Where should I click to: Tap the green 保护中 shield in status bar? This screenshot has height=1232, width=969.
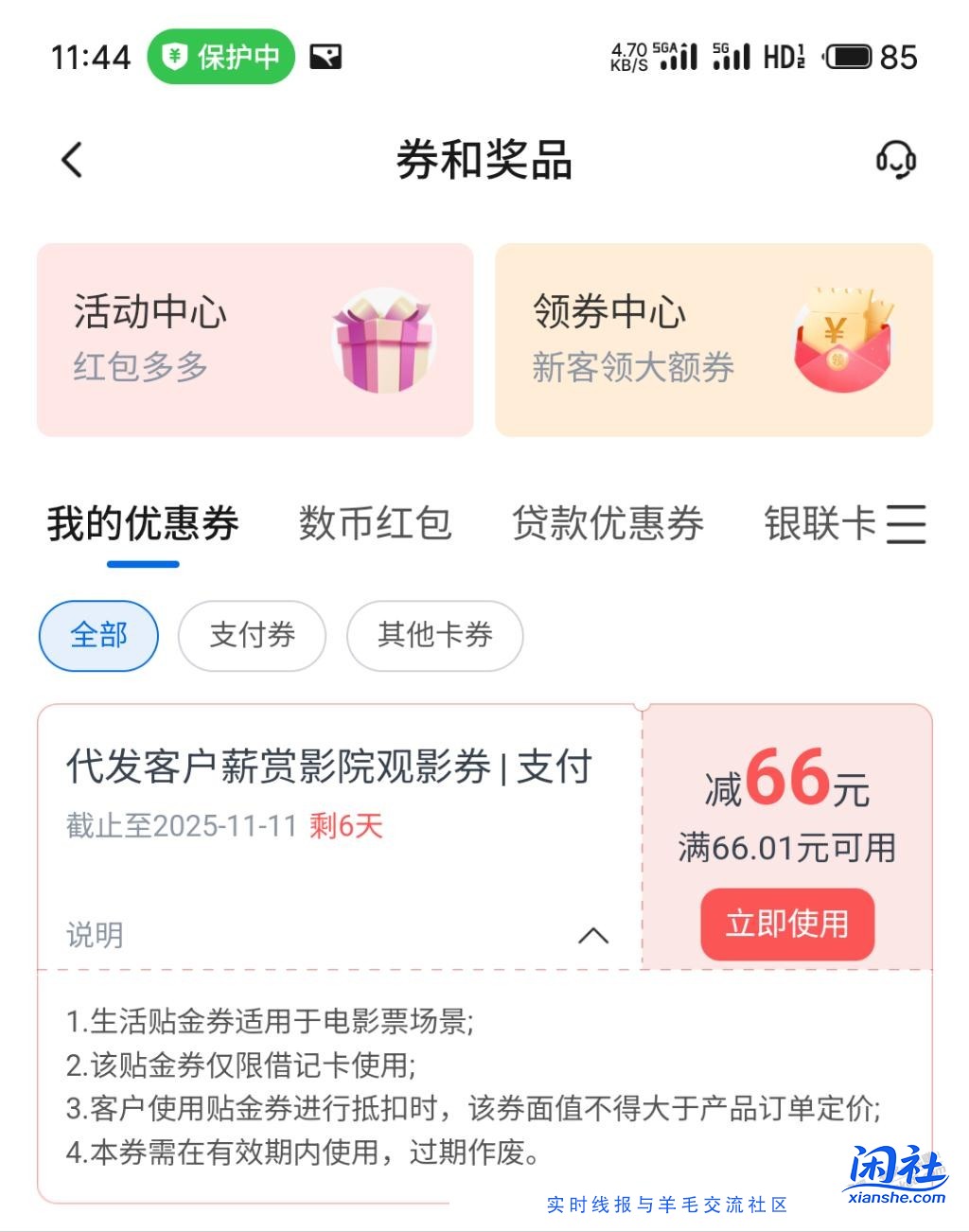pyautogui.click(x=220, y=57)
